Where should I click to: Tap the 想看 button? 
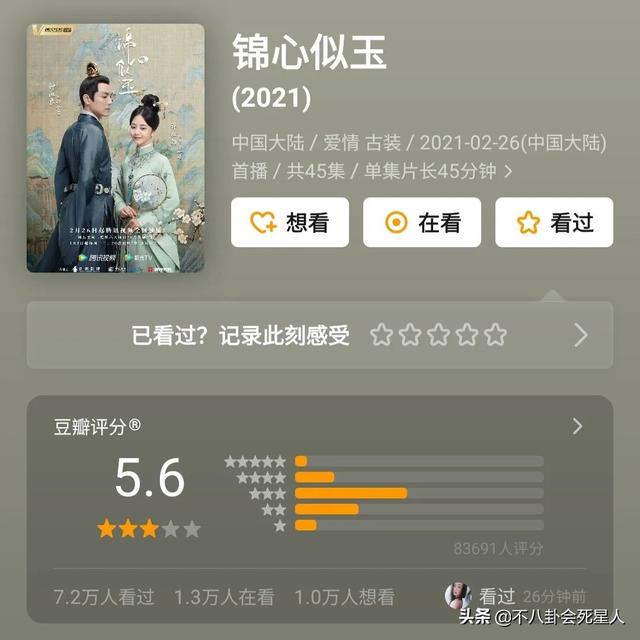[x=290, y=222]
